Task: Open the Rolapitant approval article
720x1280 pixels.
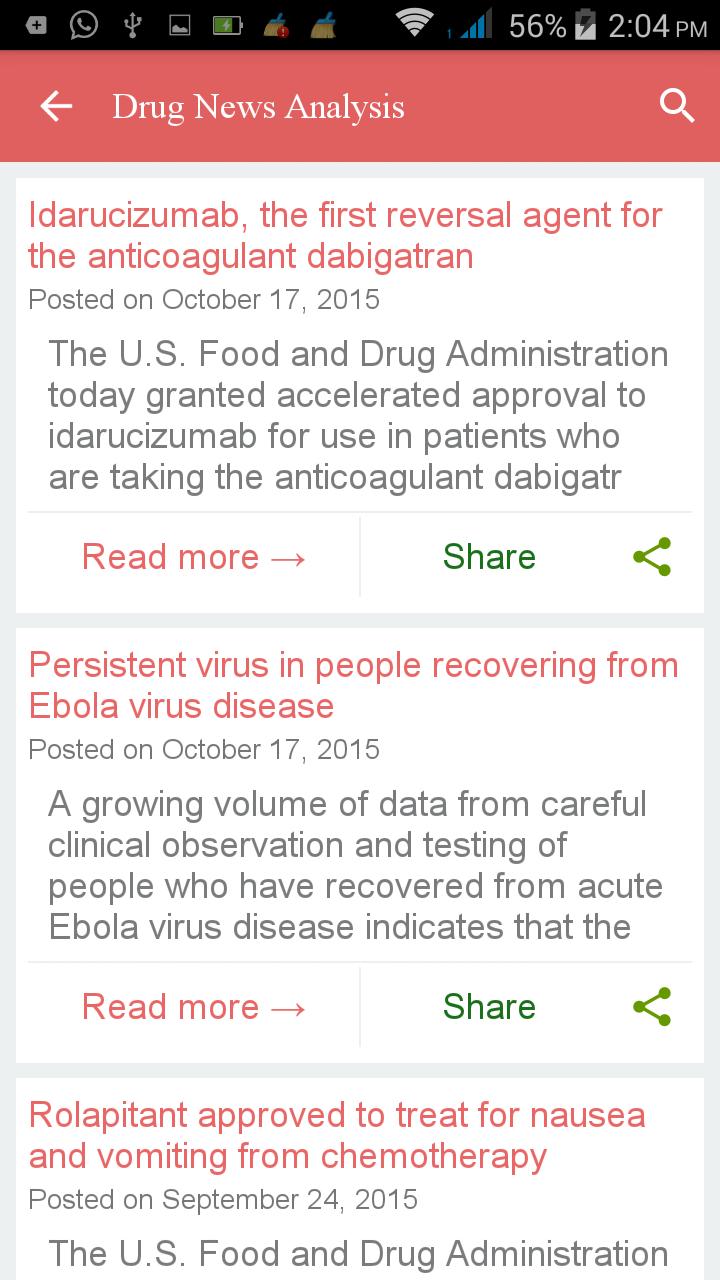Action: pos(337,1135)
